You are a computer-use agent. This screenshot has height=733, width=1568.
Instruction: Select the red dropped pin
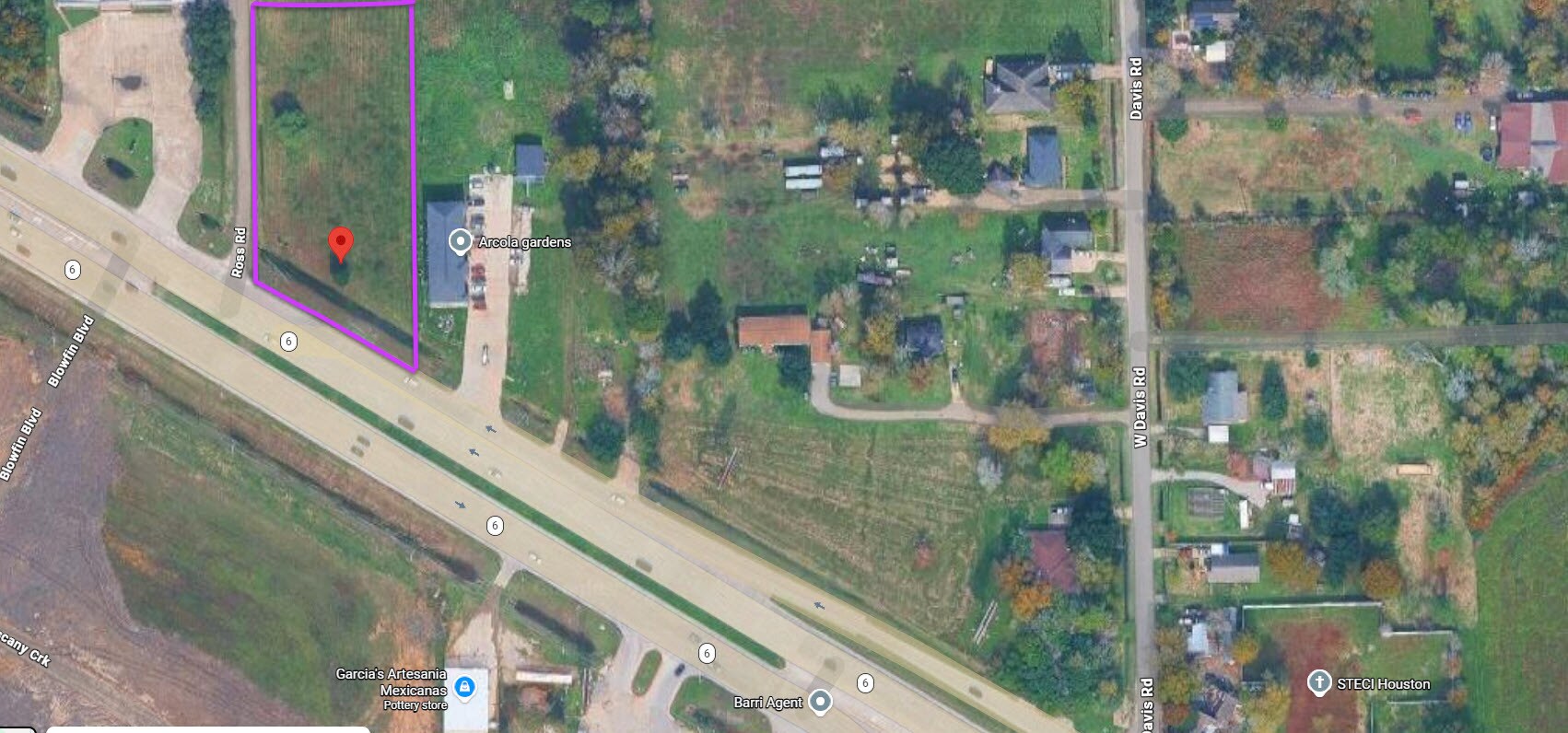click(x=341, y=243)
